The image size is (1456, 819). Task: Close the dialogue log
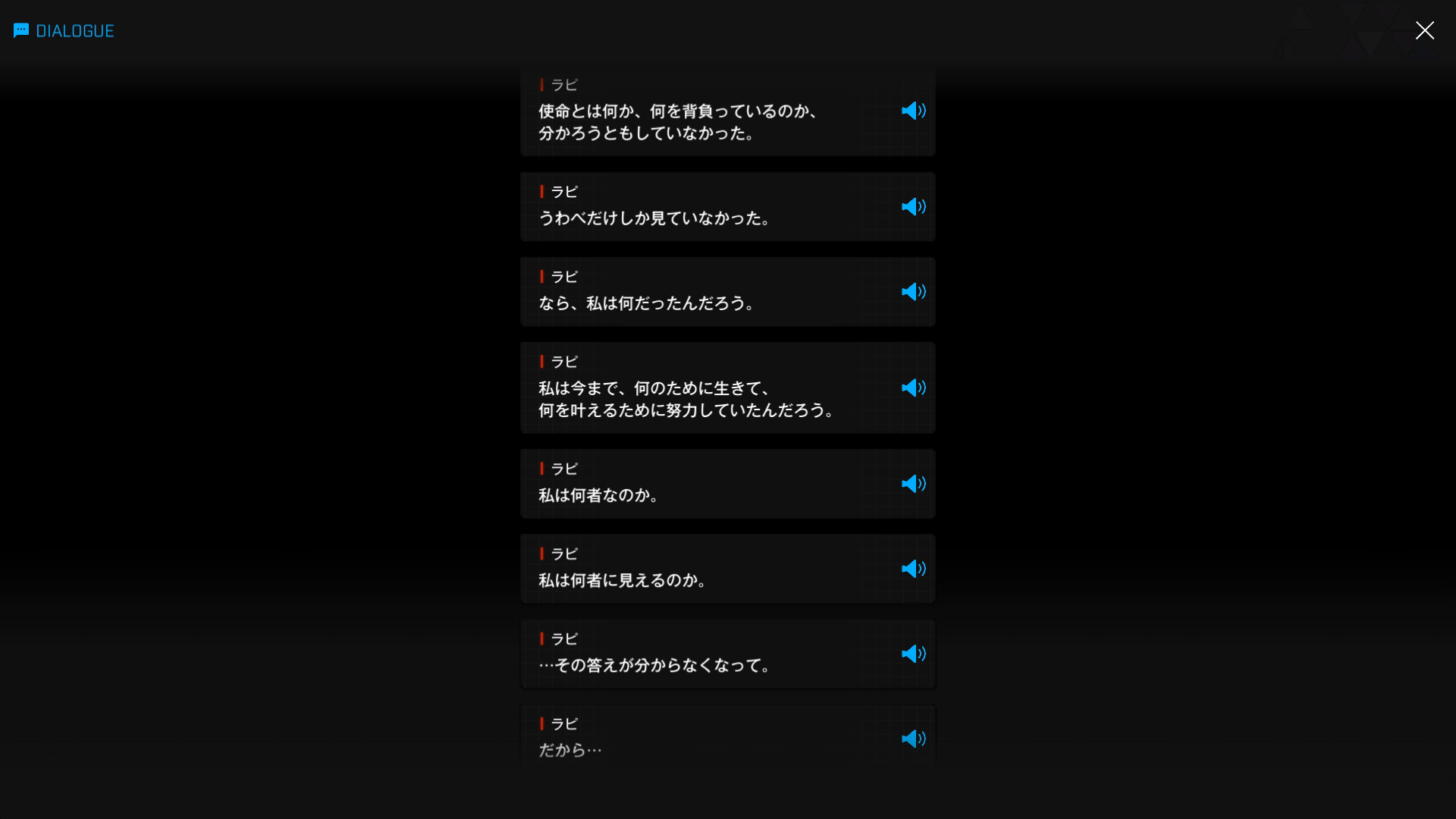point(1424,30)
